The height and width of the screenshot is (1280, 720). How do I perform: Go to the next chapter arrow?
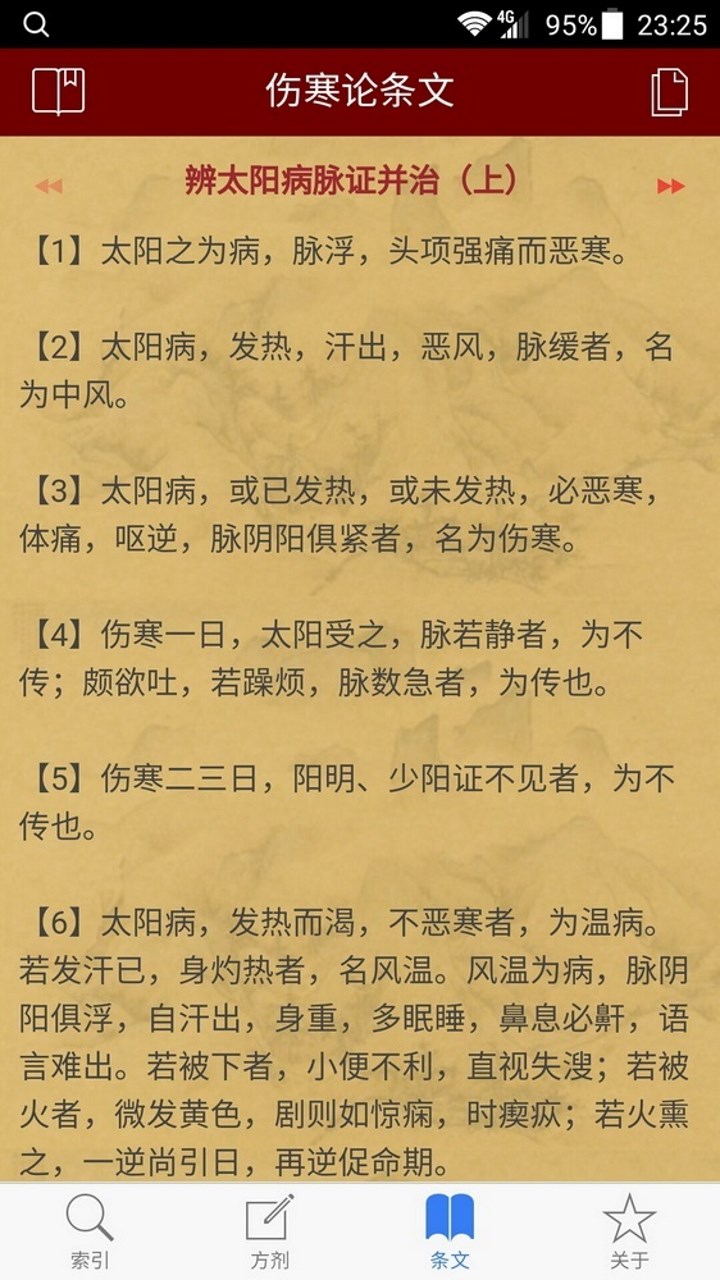pos(671,186)
